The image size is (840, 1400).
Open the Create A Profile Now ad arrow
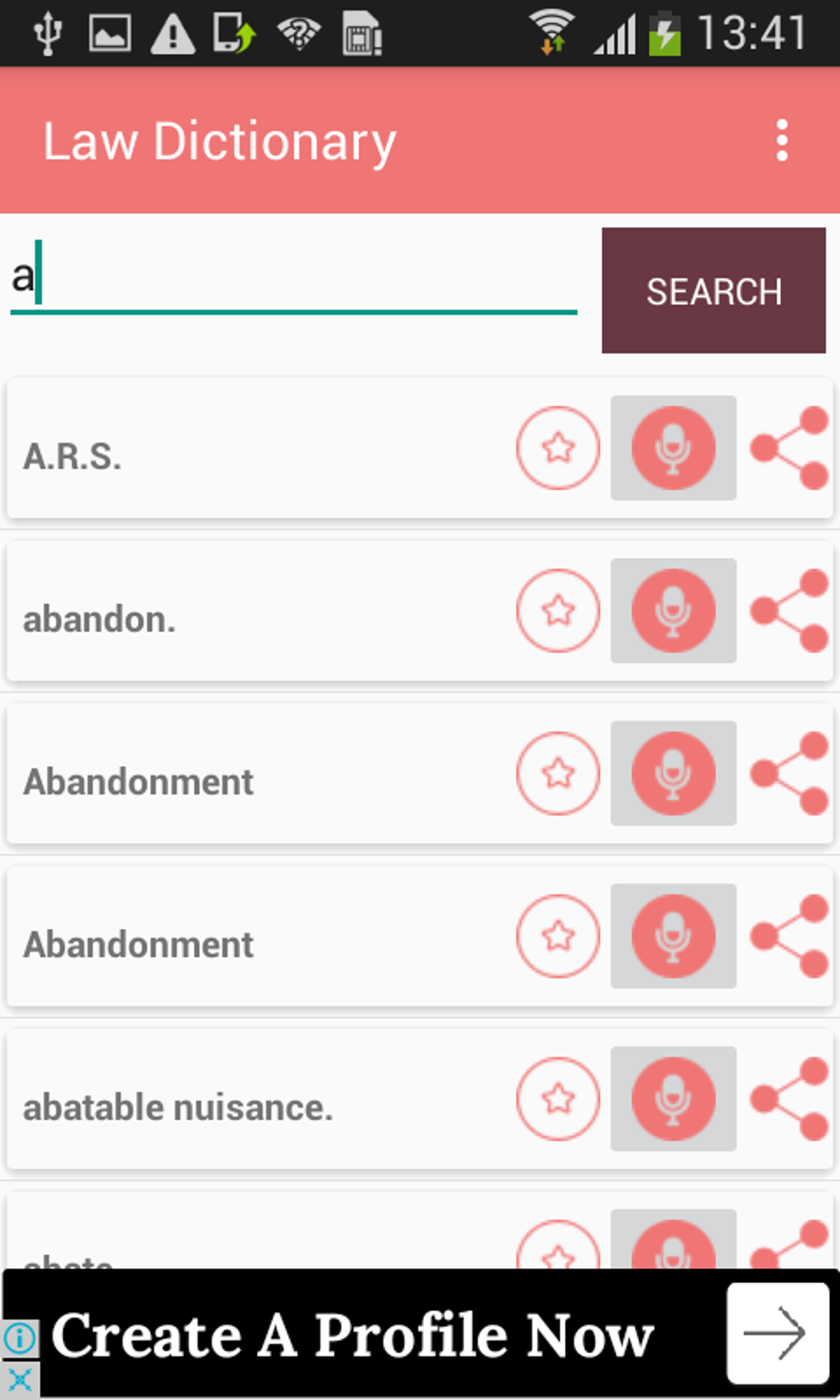click(777, 1332)
